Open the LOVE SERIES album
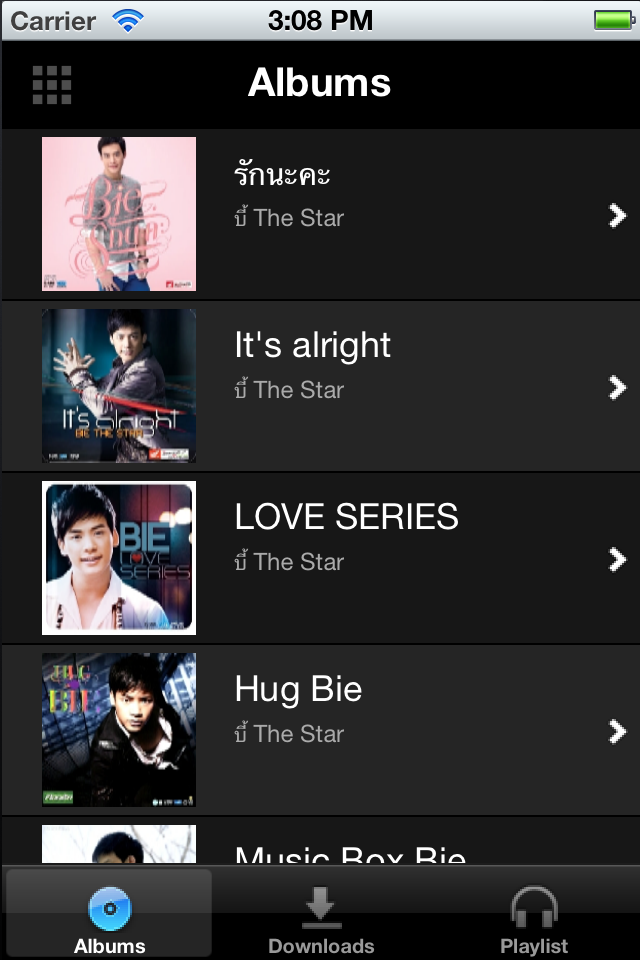Viewport: 640px width, 960px height. point(320,558)
